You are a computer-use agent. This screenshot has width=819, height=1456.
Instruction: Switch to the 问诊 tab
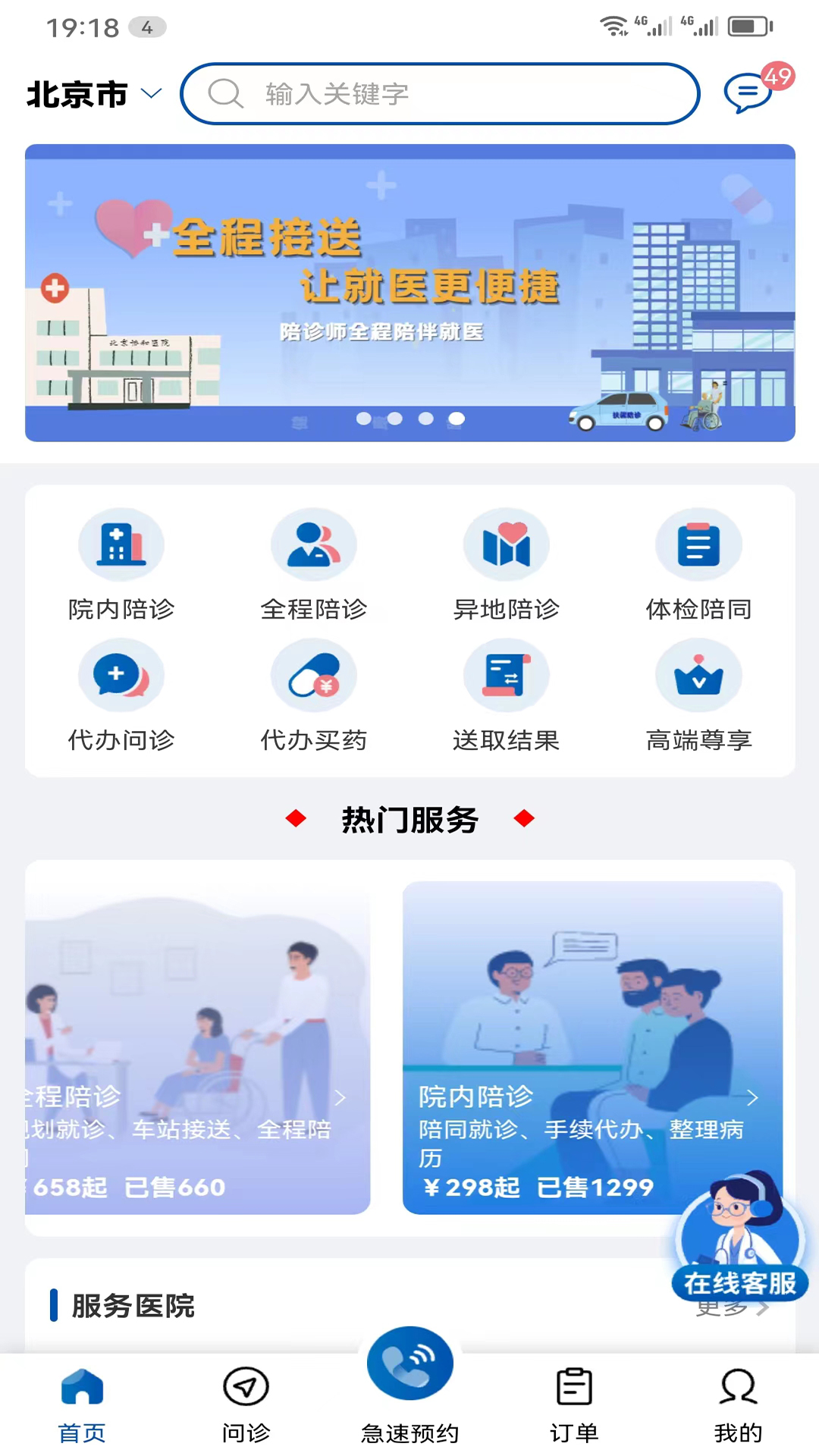[x=246, y=1404]
